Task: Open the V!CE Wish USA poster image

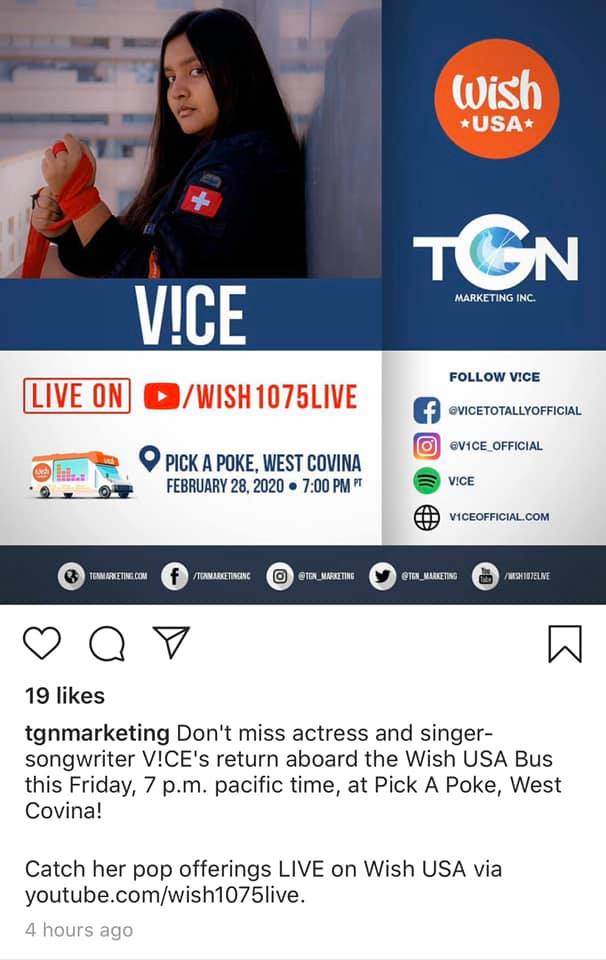Action: pos(303,300)
